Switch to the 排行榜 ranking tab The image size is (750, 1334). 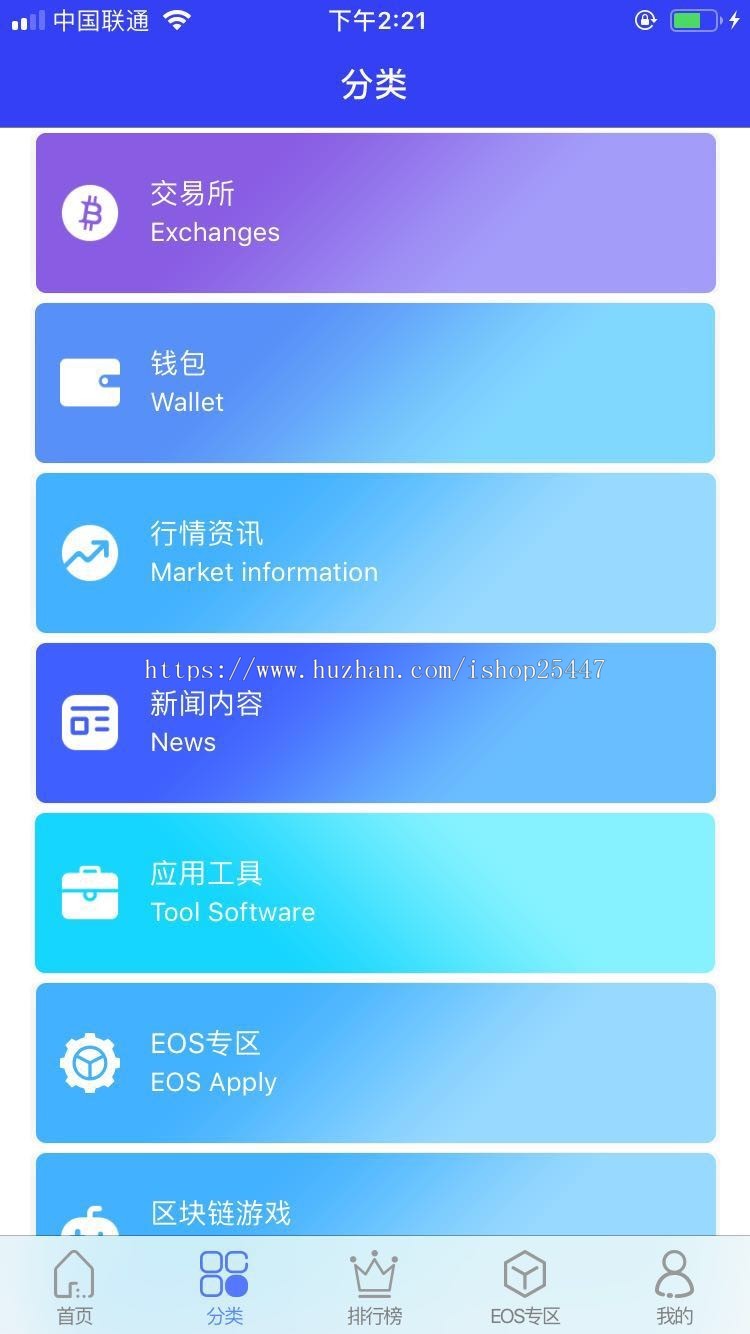(x=375, y=1287)
